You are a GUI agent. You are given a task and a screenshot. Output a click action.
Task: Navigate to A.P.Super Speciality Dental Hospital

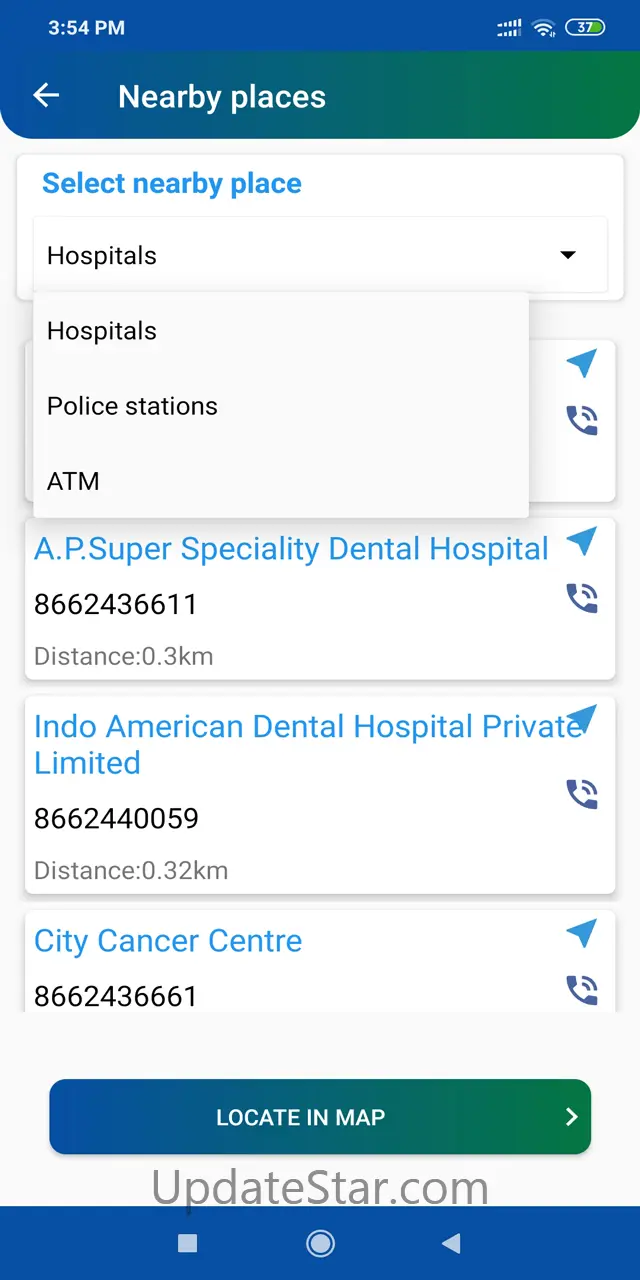point(581,542)
